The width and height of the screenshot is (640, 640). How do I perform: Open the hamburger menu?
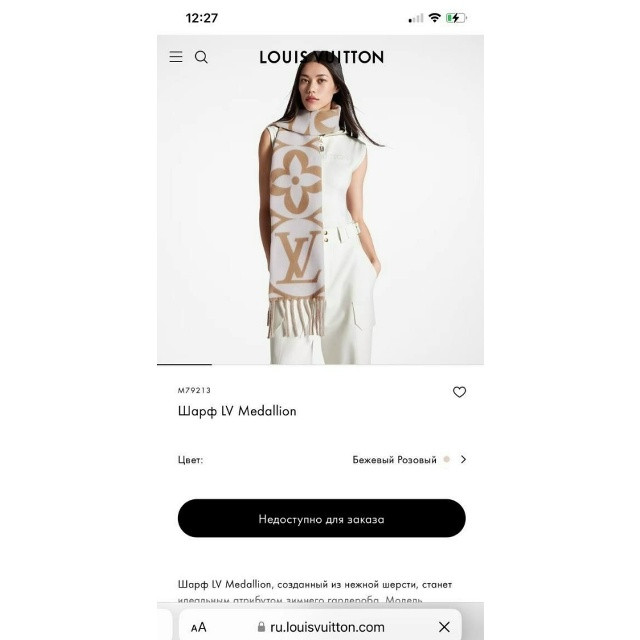click(176, 57)
